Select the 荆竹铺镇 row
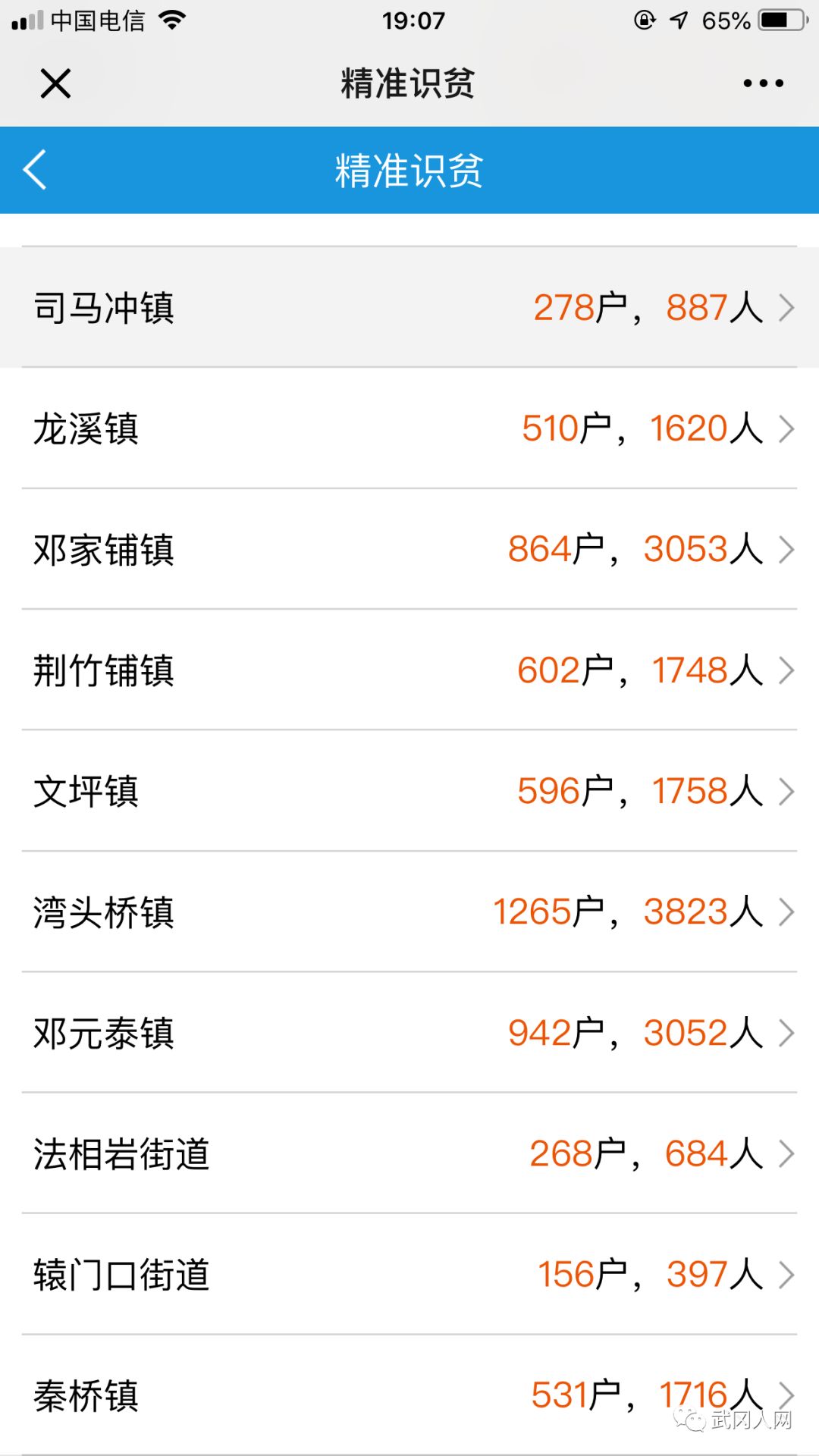The height and width of the screenshot is (1456, 819). pyautogui.click(x=409, y=670)
